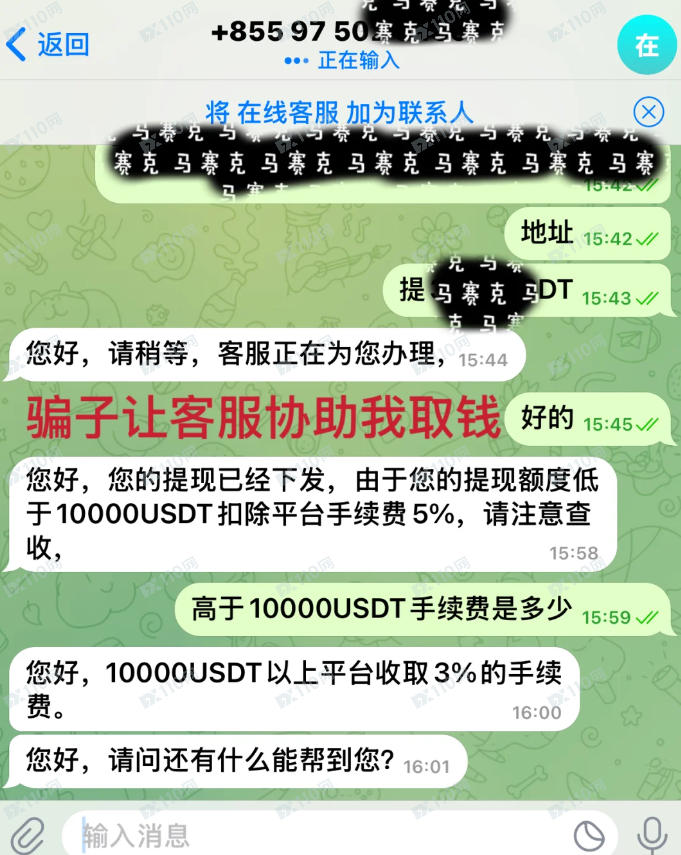Image resolution: width=681 pixels, height=855 pixels.
Task: Dismiss the add-contact banner
Action: coord(649,112)
